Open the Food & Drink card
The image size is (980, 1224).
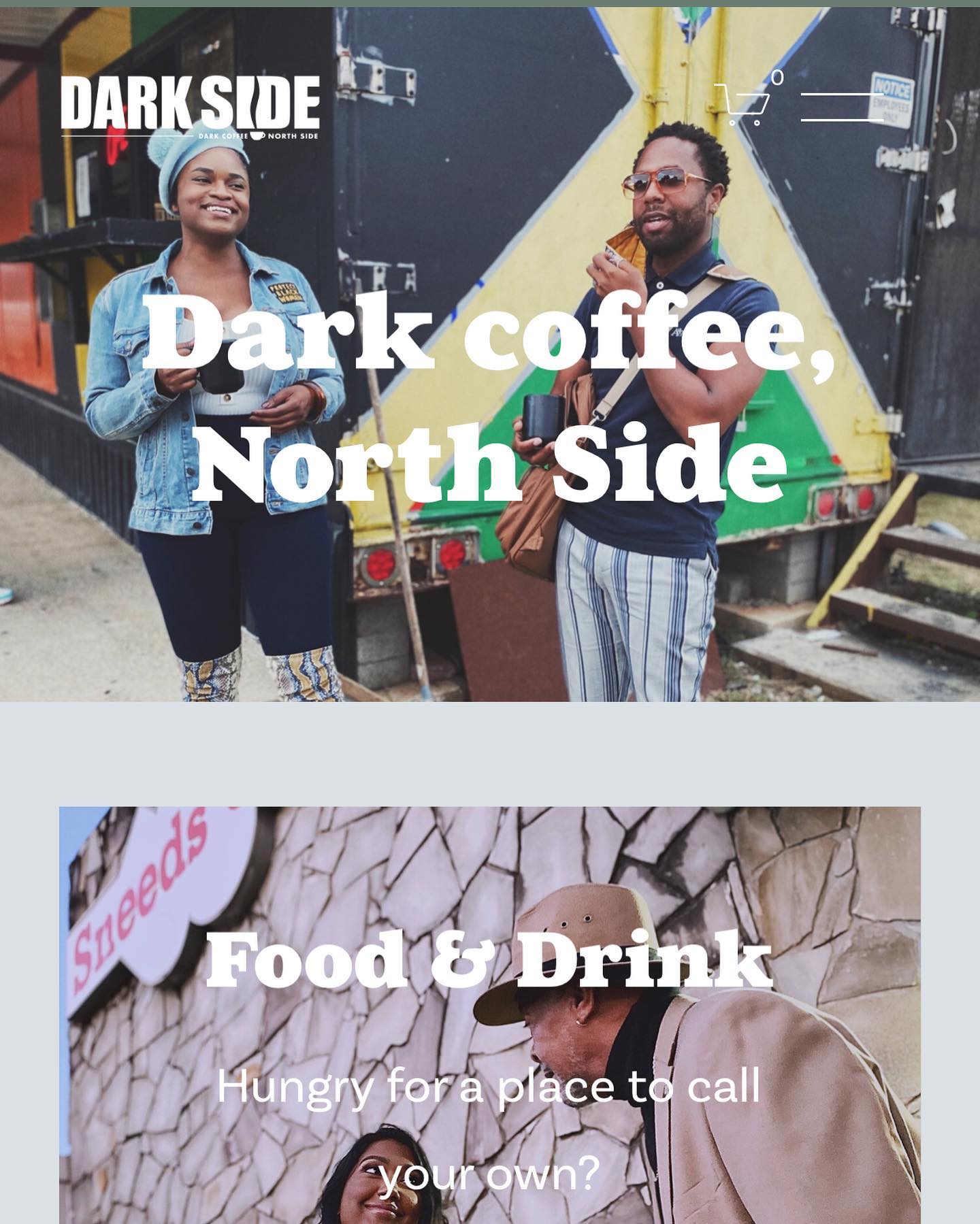point(489,960)
